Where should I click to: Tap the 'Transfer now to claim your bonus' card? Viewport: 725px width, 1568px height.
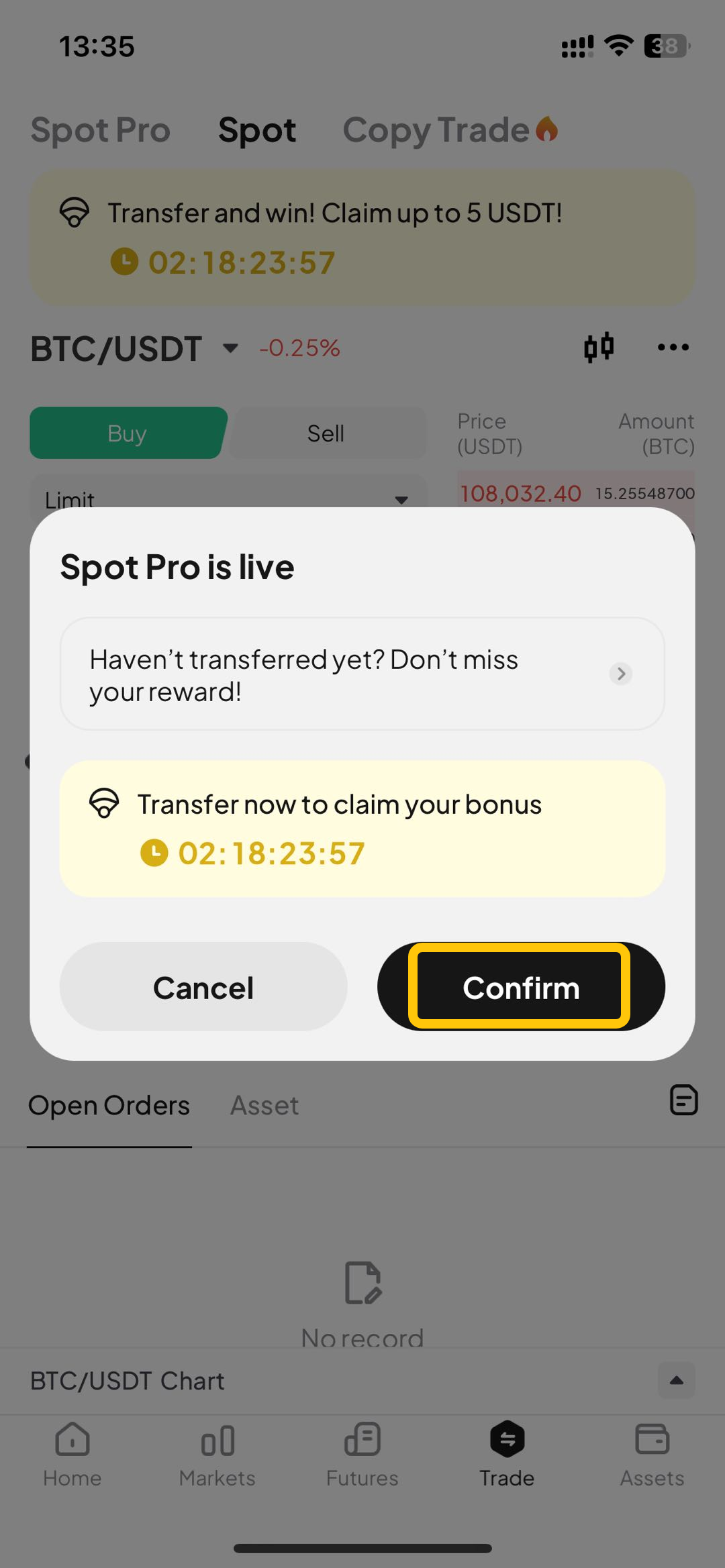click(x=362, y=829)
